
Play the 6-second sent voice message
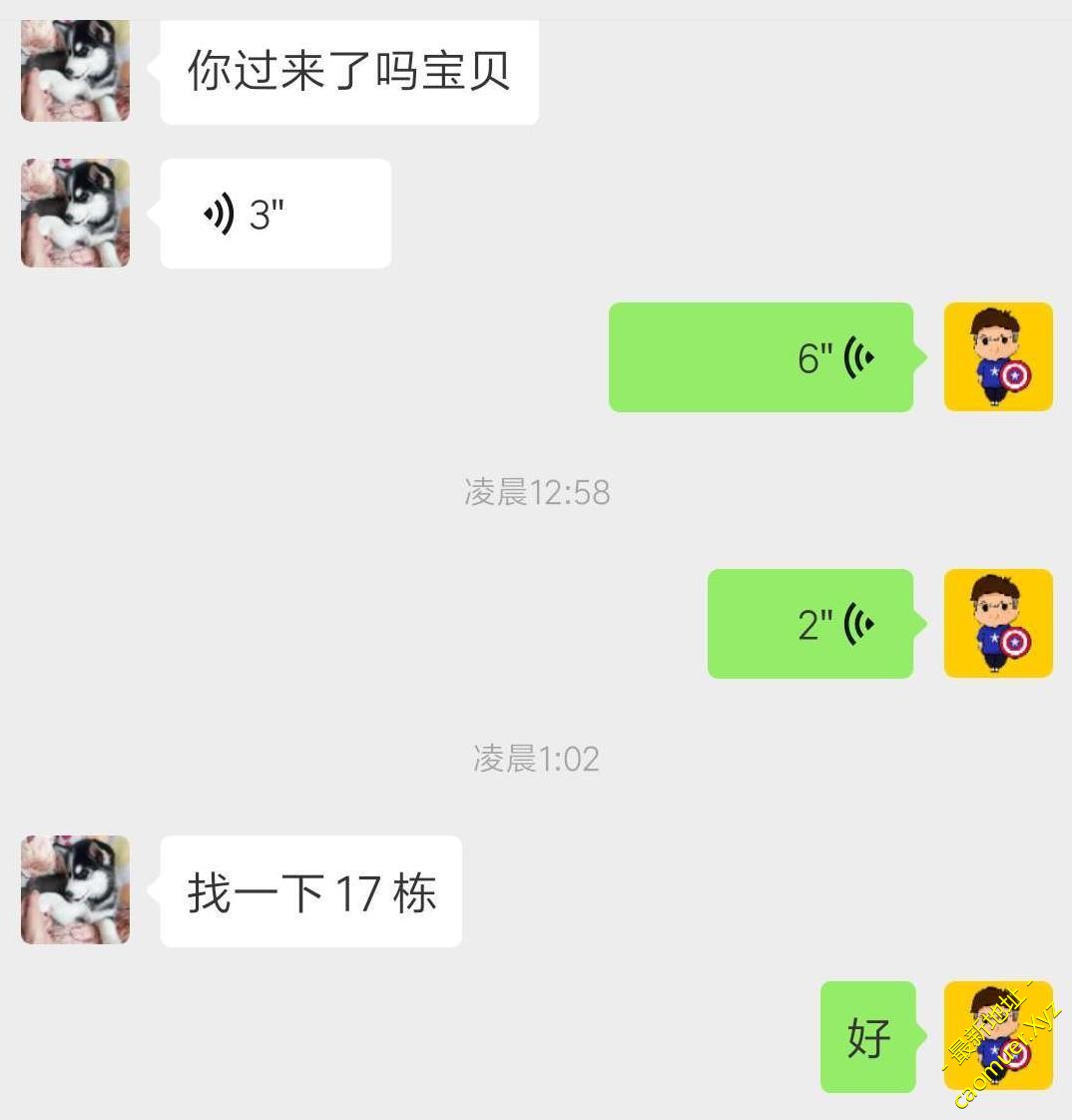pyautogui.click(x=761, y=357)
